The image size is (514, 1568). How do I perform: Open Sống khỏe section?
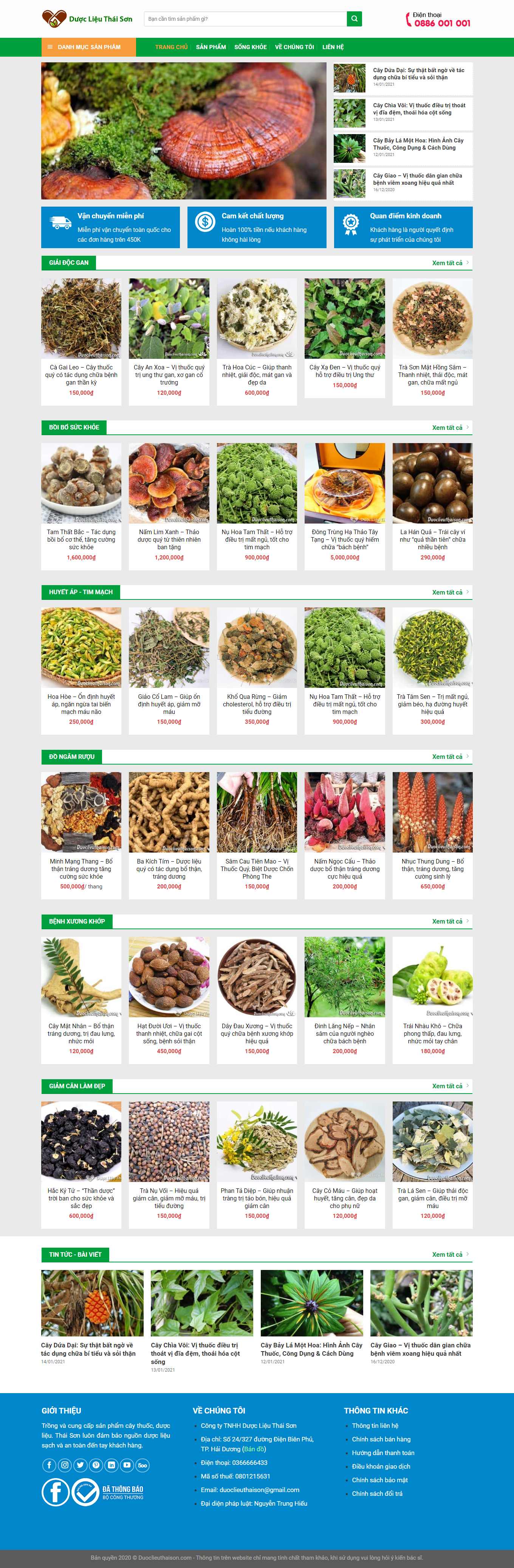(x=250, y=47)
